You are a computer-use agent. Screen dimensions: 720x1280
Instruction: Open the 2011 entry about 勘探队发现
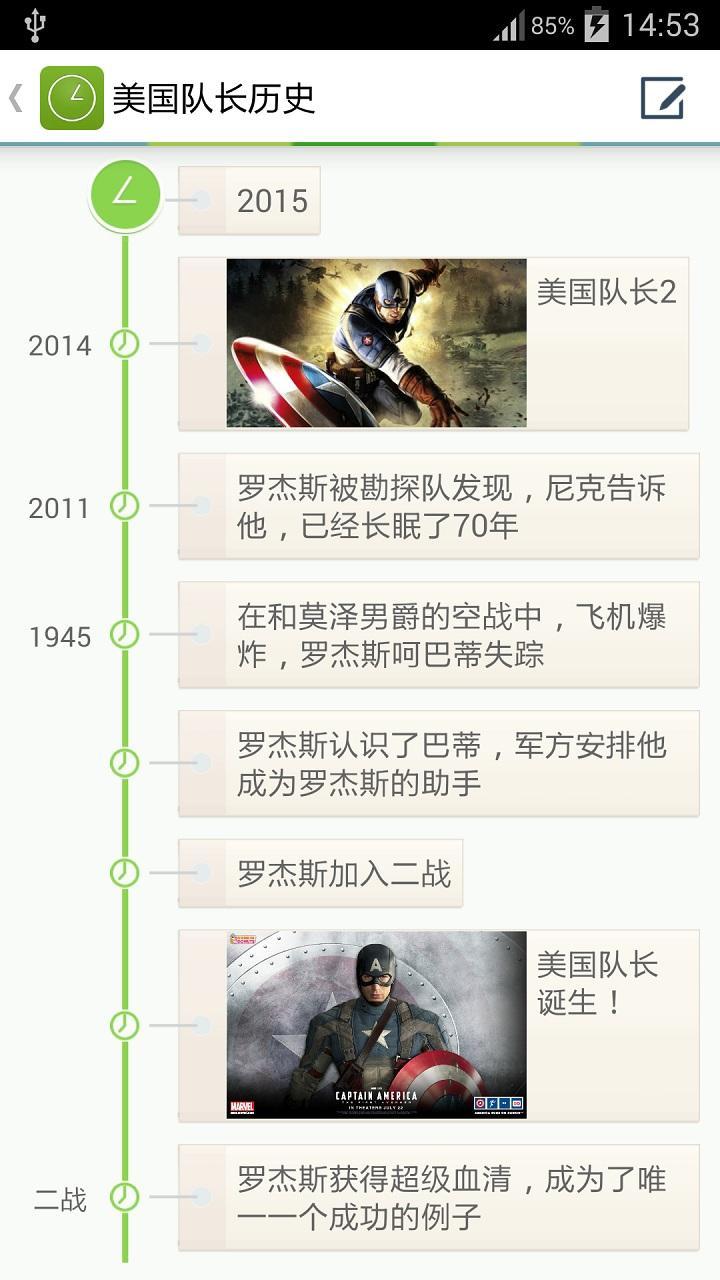click(x=438, y=506)
